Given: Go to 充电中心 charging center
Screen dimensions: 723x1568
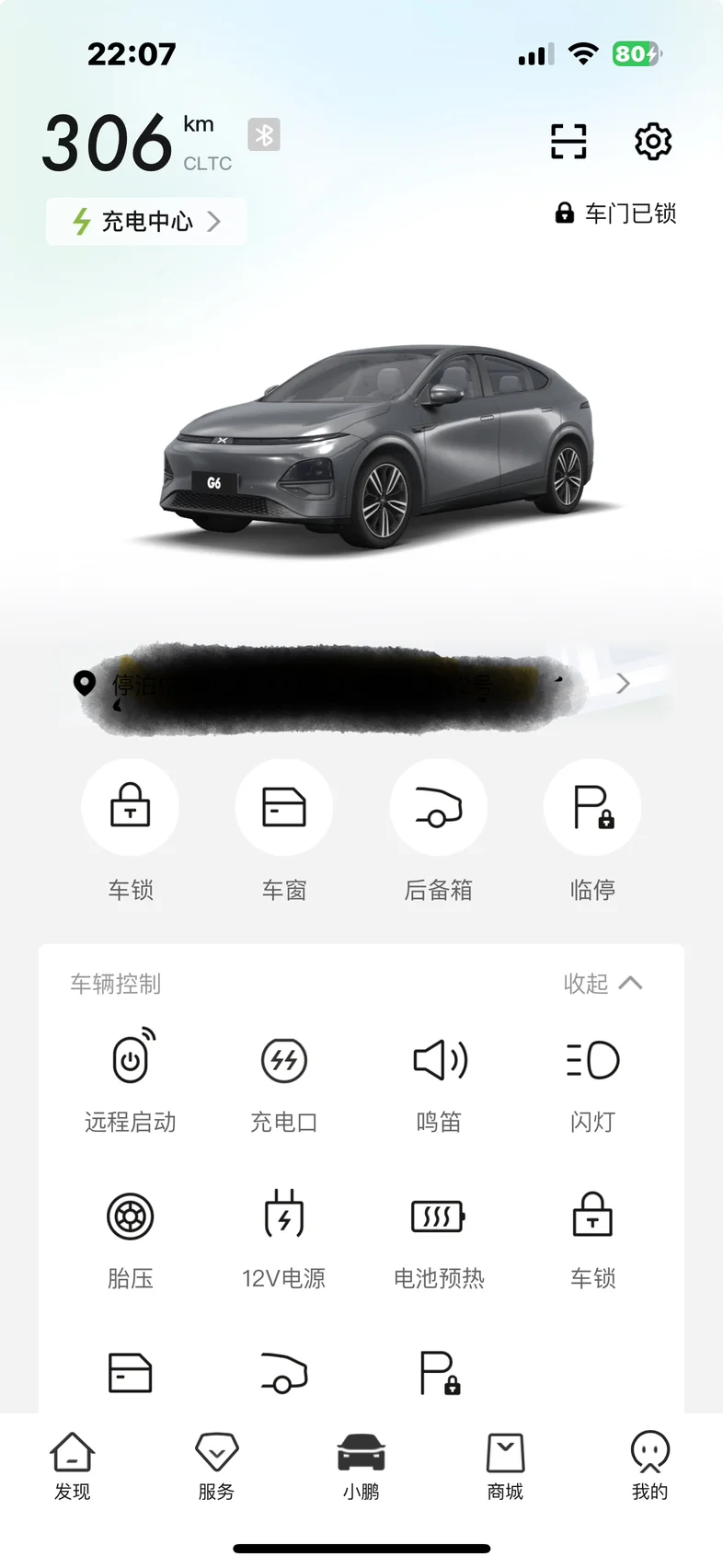Looking at the screenshot, I should 146,222.
